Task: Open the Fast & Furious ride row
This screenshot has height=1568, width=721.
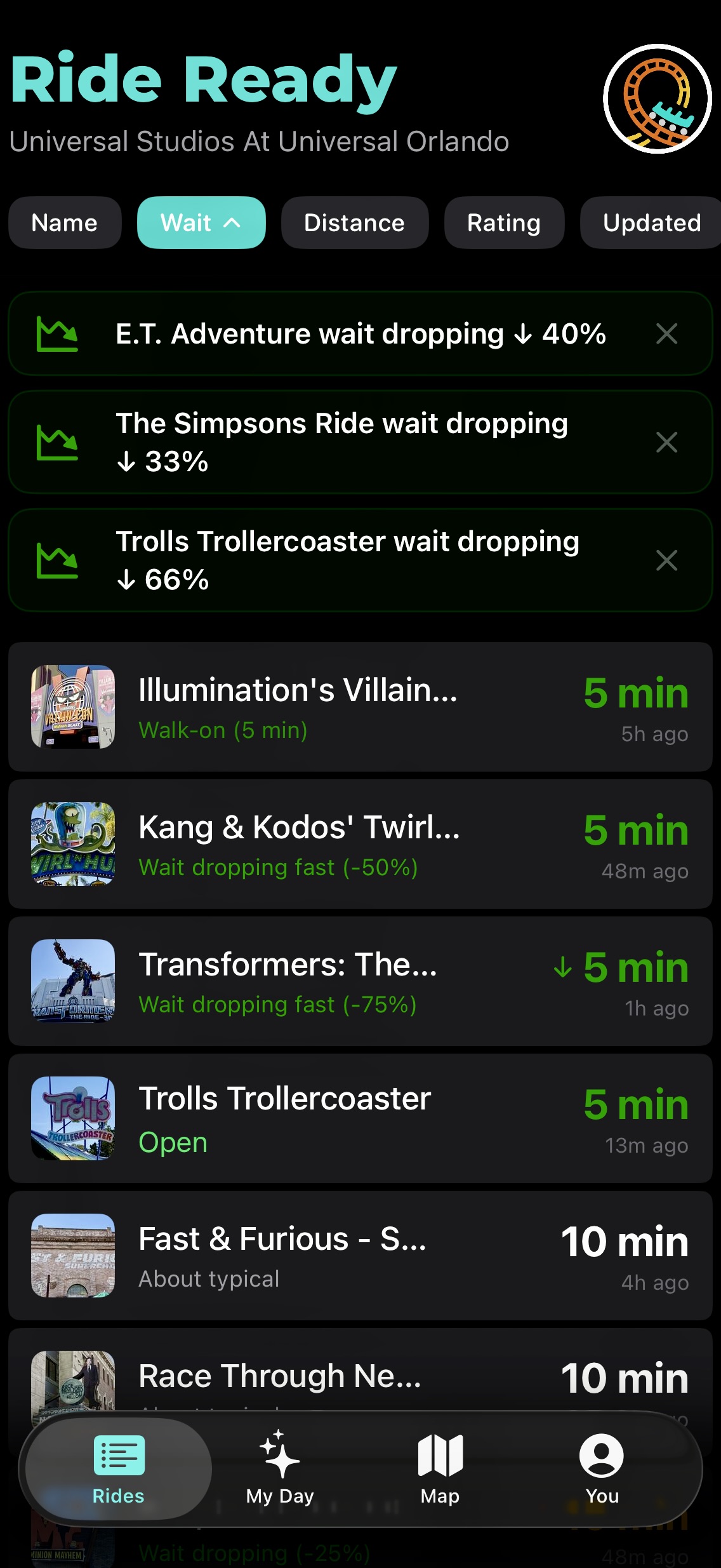Action: (360, 1256)
